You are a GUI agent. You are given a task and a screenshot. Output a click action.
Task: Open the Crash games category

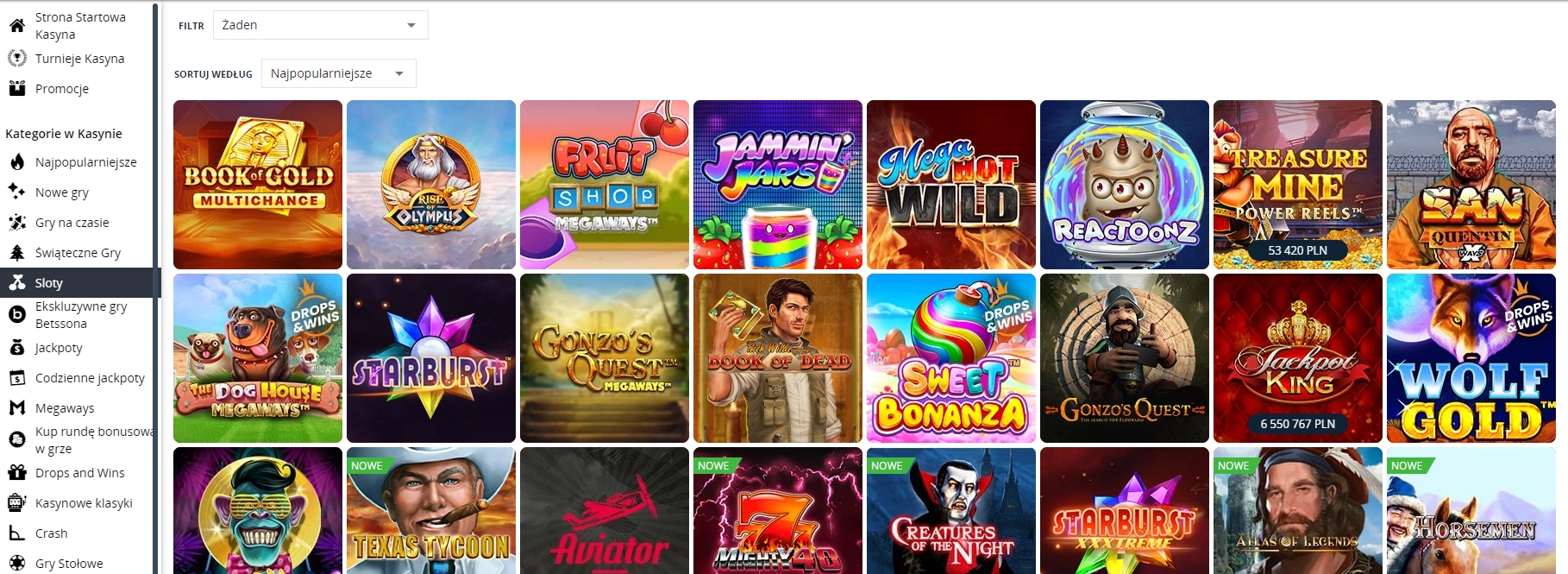51,533
